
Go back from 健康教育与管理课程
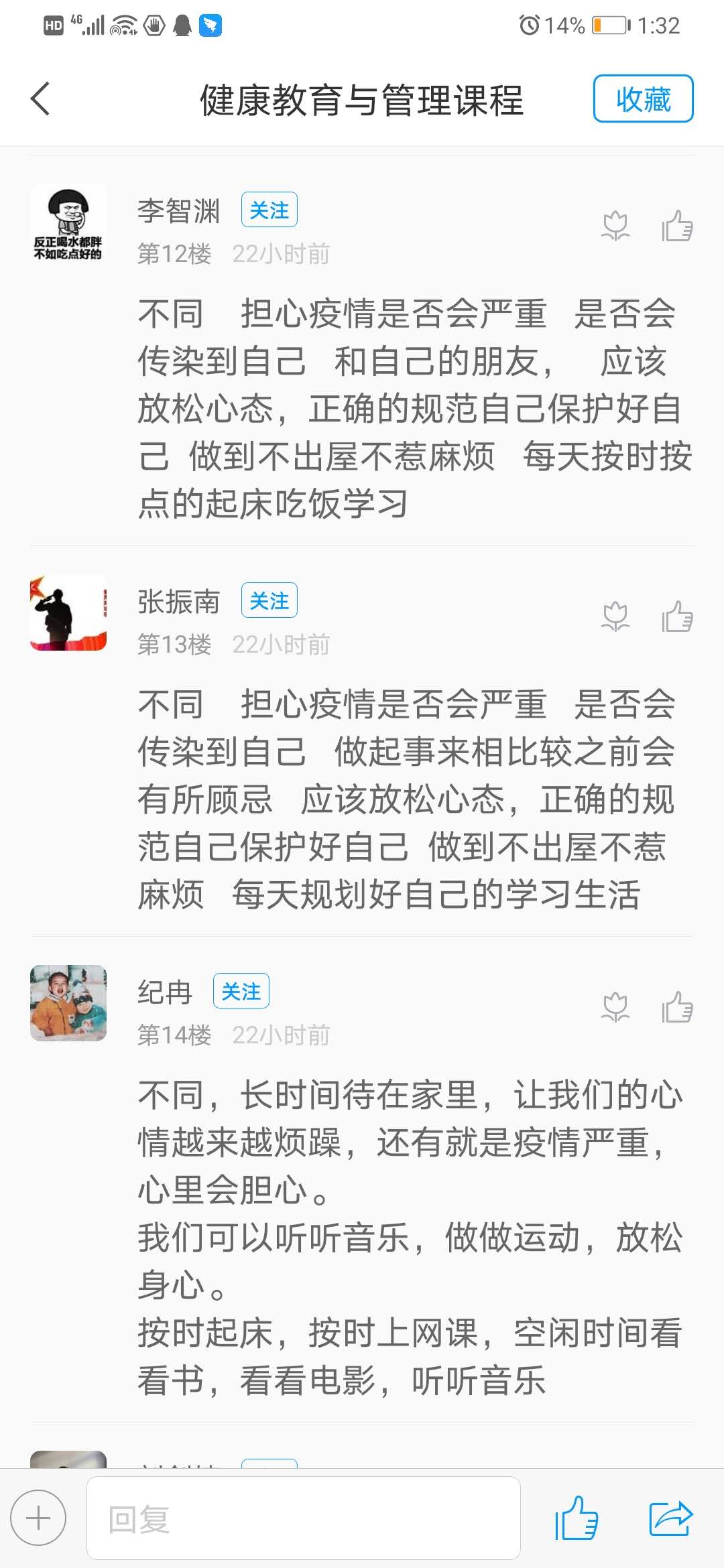[x=40, y=99]
